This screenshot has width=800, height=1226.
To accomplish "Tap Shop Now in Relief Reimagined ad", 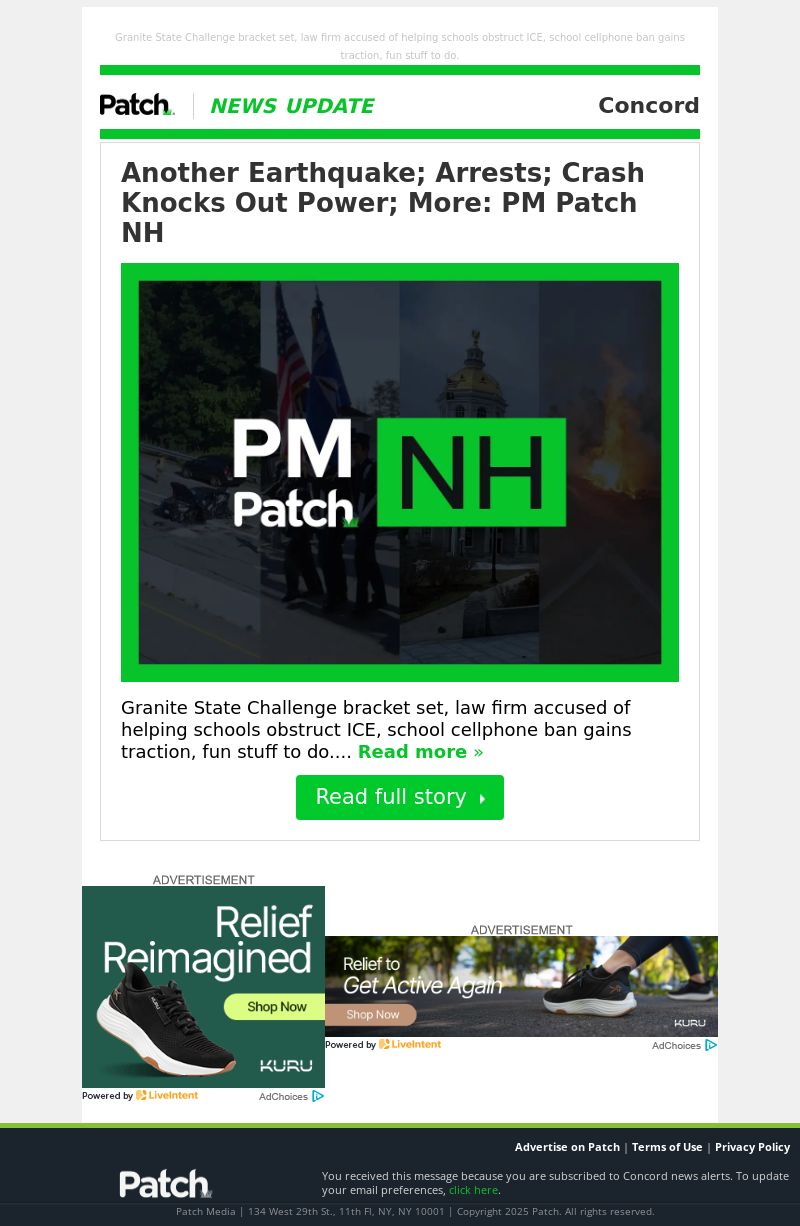I will [276, 1007].
